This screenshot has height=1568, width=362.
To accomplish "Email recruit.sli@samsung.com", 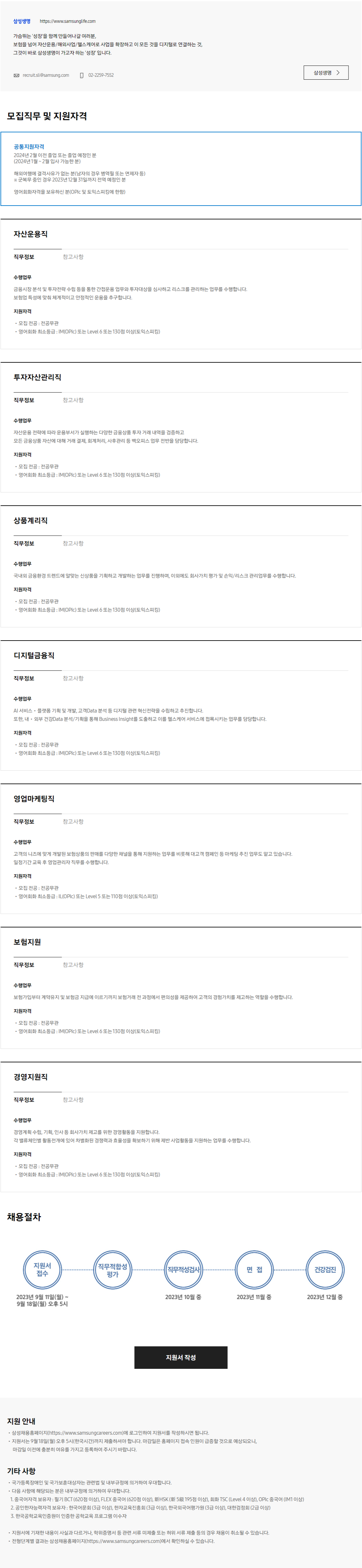I will pyautogui.click(x=46, y=75).
